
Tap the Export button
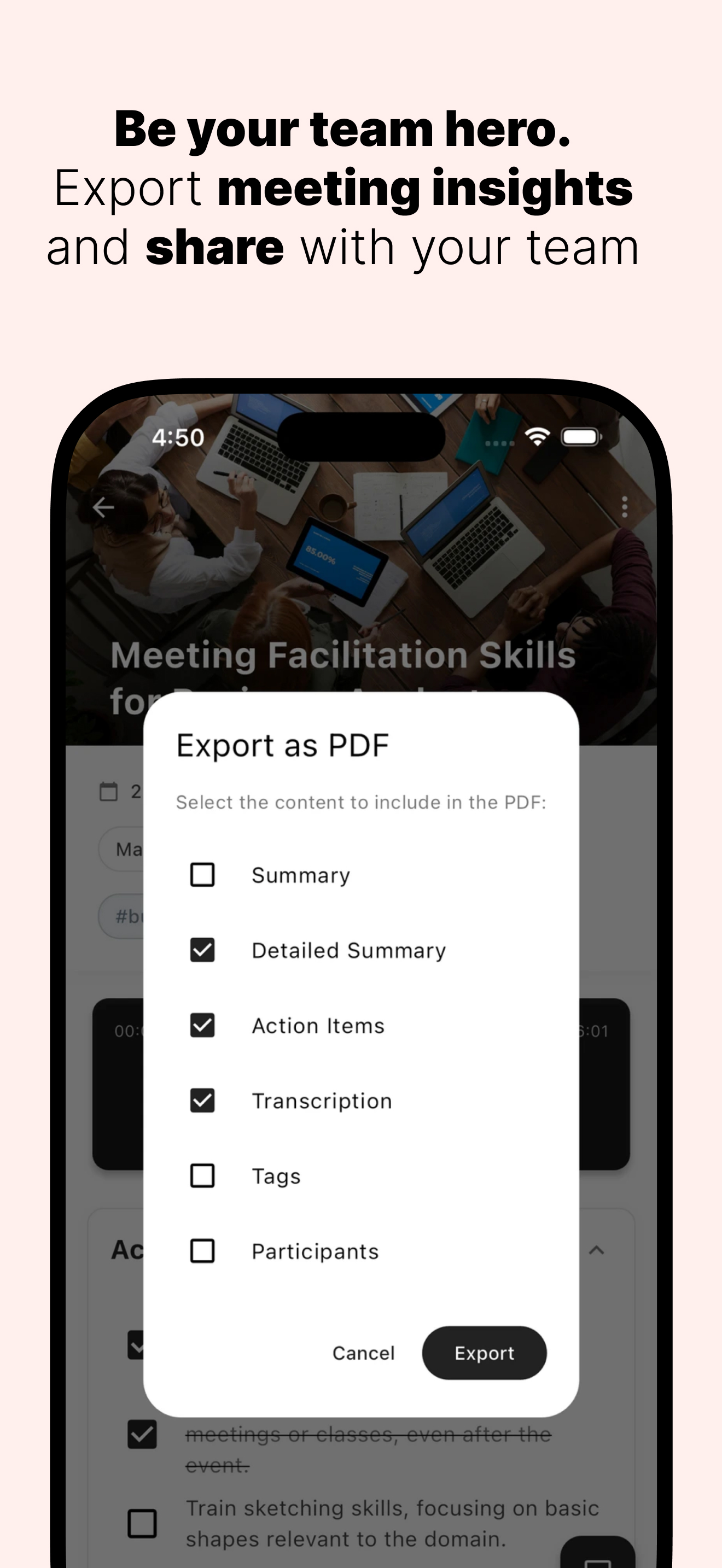(485, 1353)
